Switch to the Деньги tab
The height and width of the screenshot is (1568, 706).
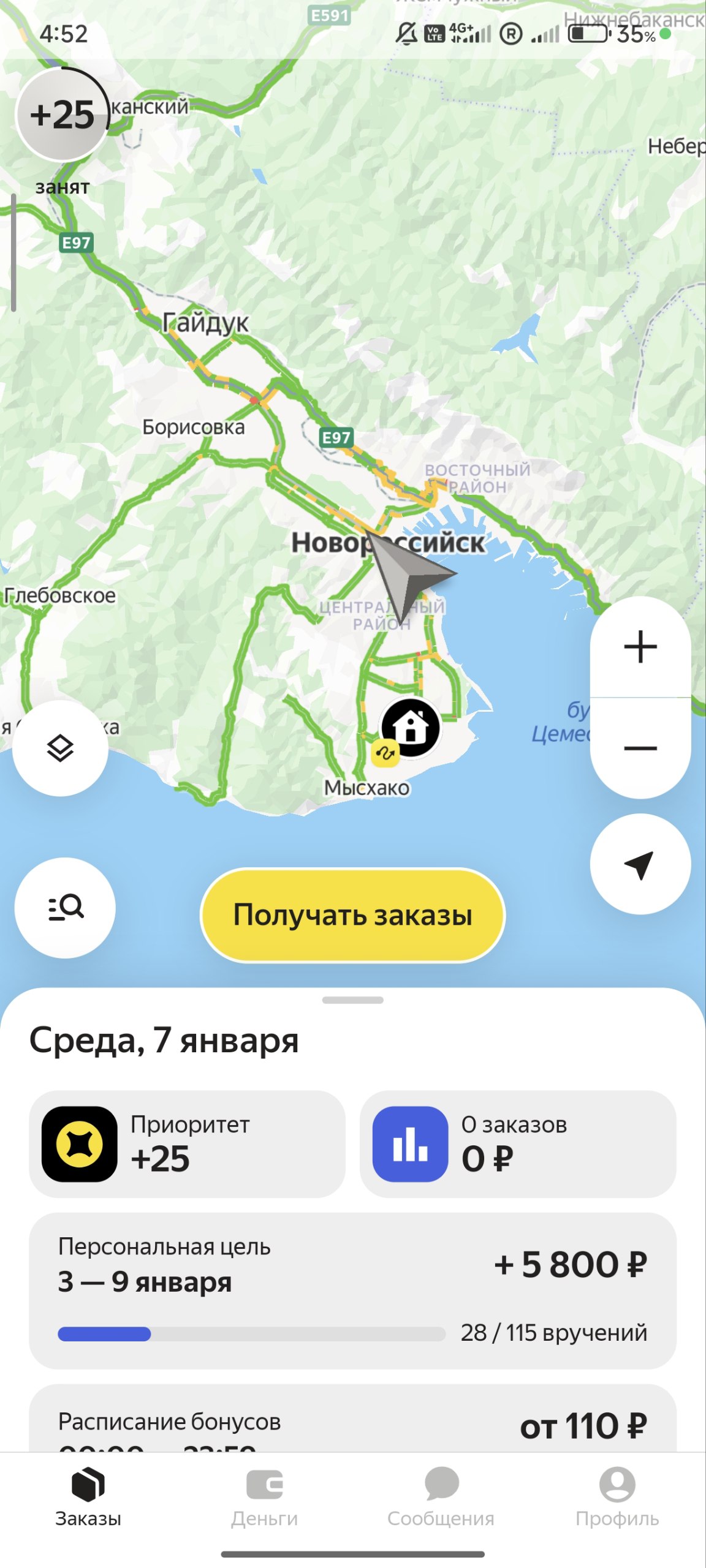point(265,1497)
